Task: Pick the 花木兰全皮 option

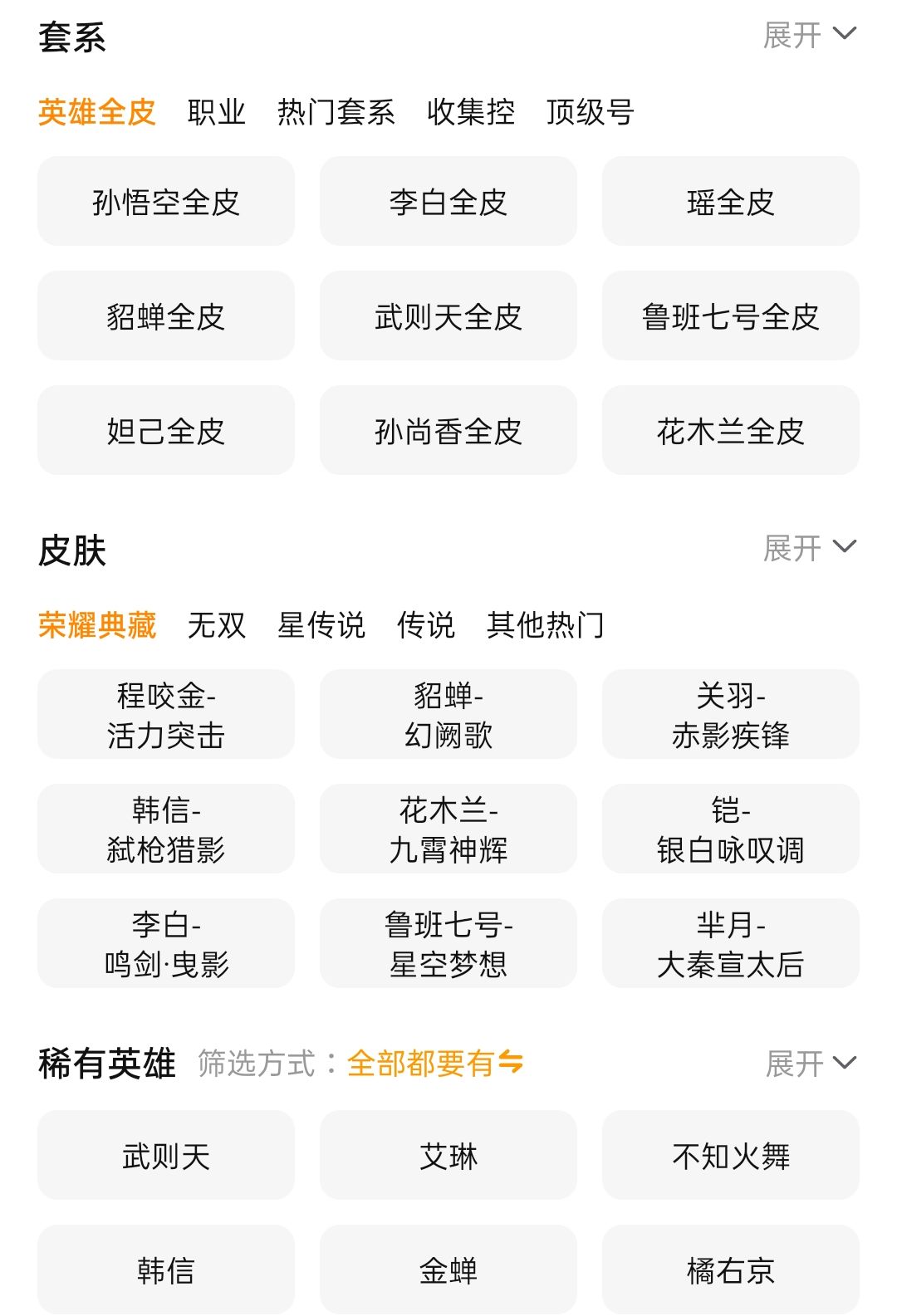Action: [731, 431]
